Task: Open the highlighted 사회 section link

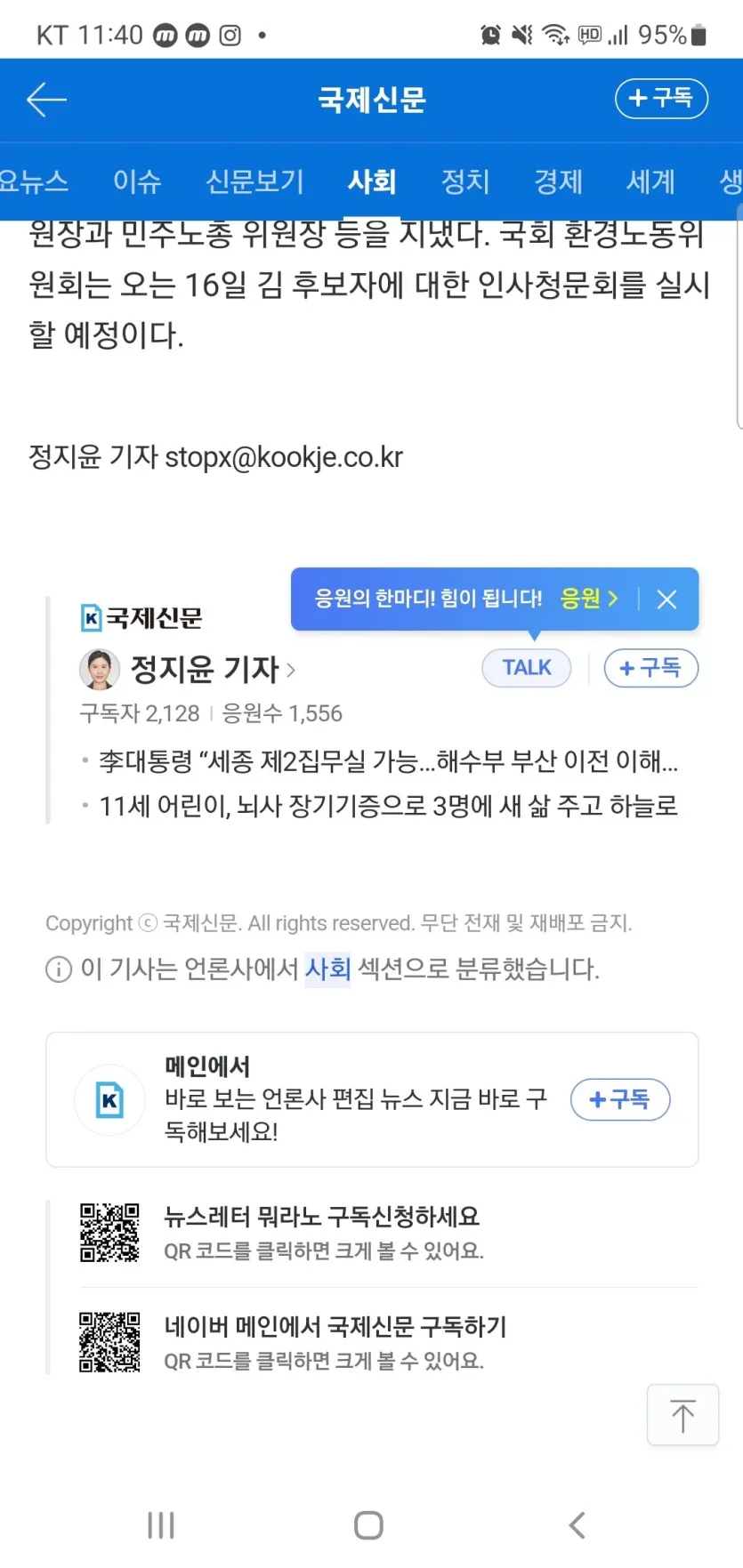Action: click(x=327, y=969)
